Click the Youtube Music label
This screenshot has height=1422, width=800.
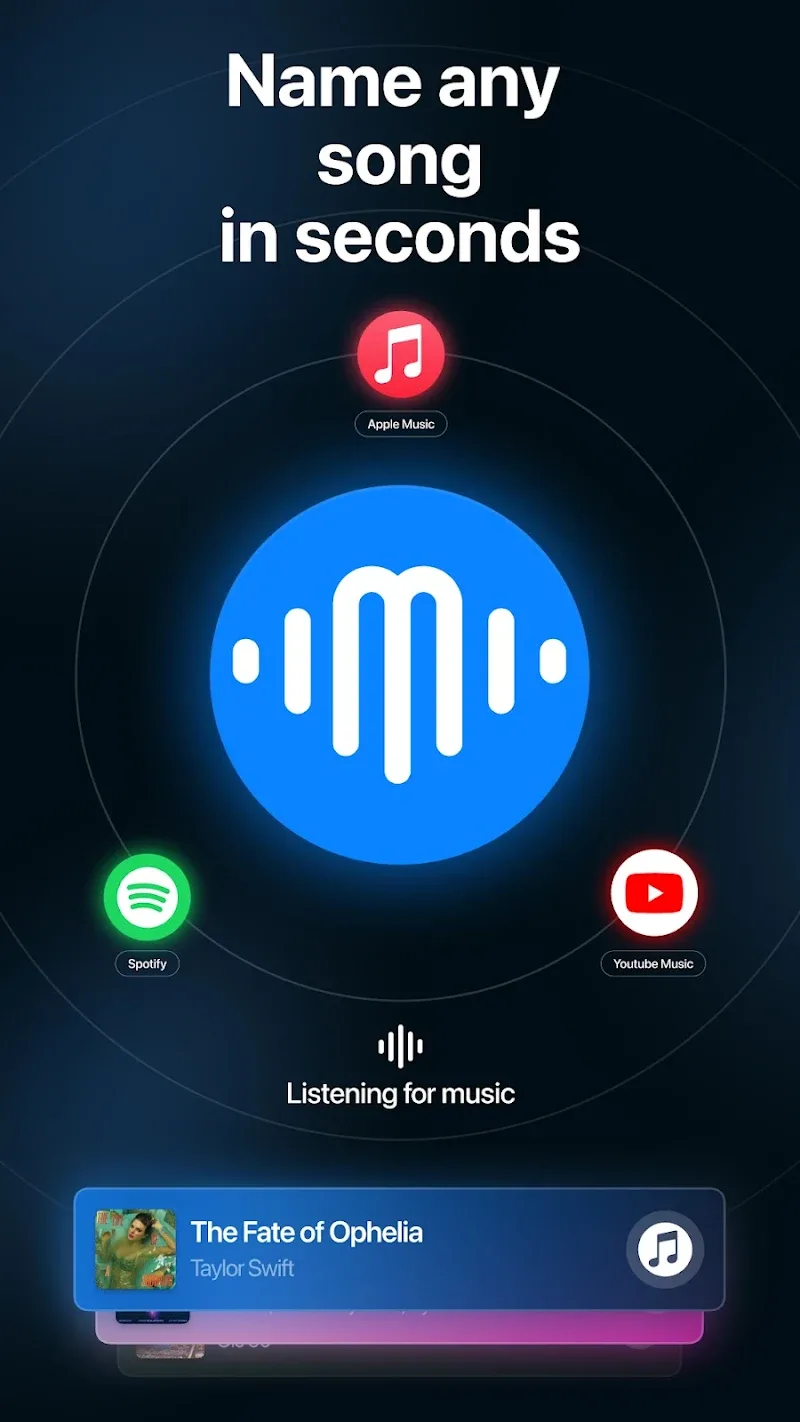tap(653, 963)
